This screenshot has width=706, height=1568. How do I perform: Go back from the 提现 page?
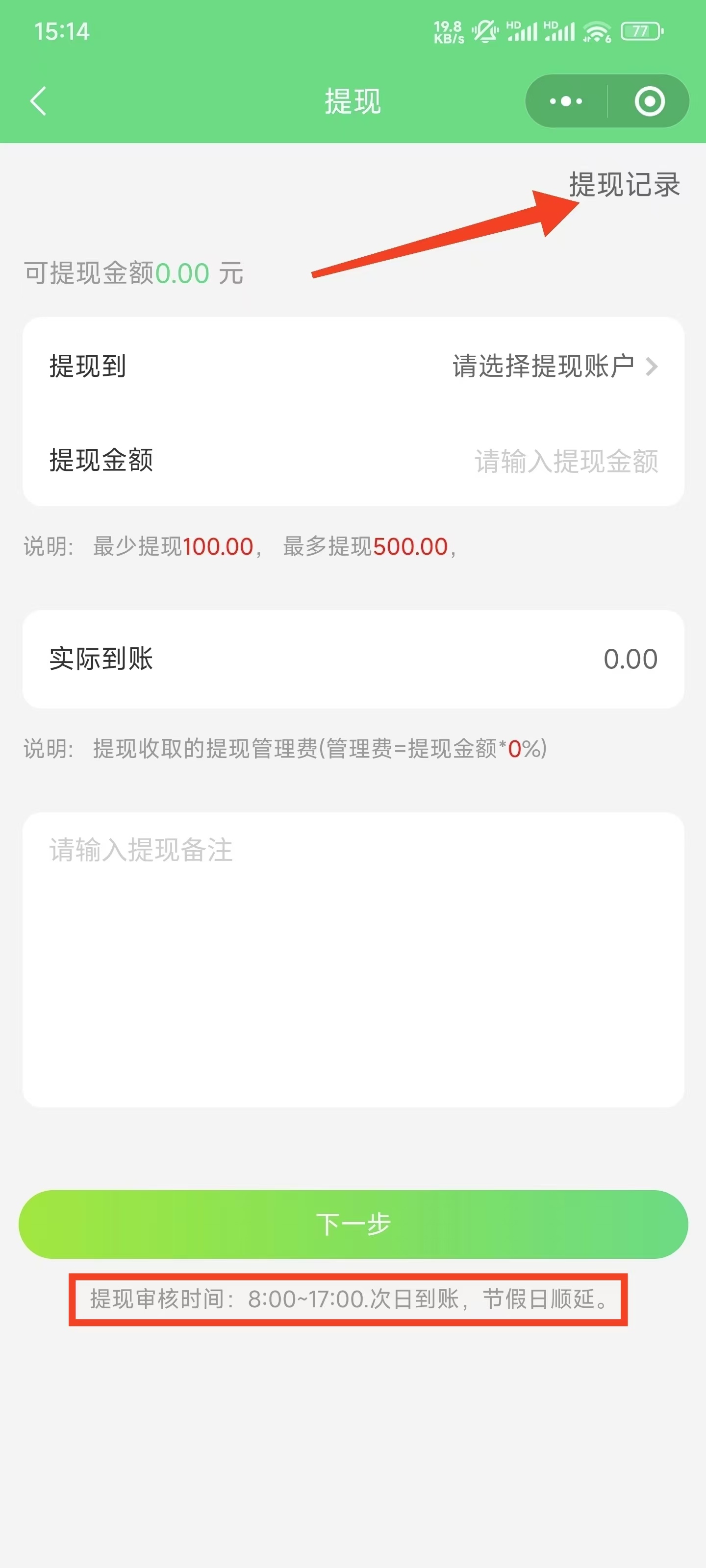coord(38,101)
